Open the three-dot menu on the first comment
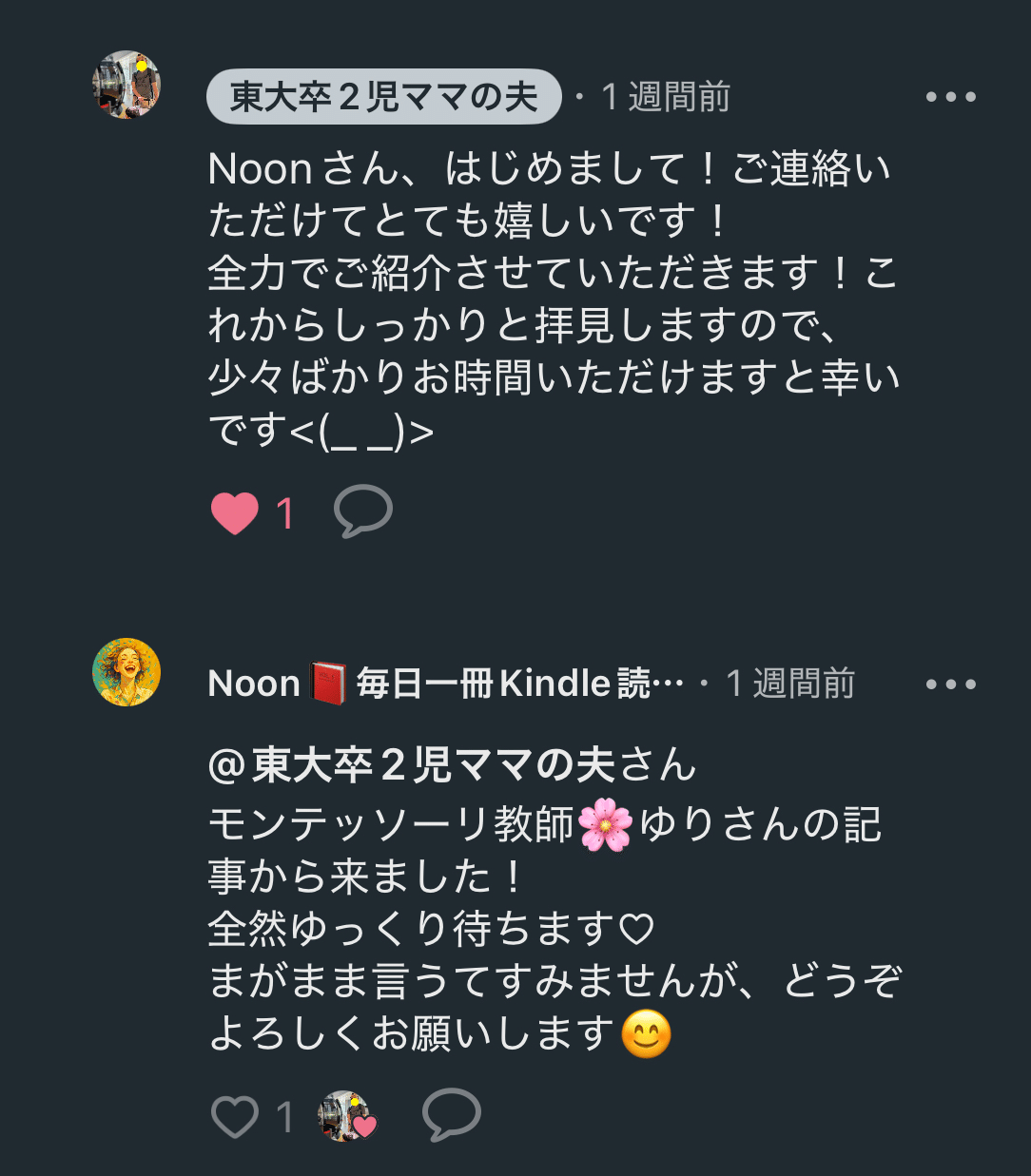 pyautogui.click(x=950, y=95)
